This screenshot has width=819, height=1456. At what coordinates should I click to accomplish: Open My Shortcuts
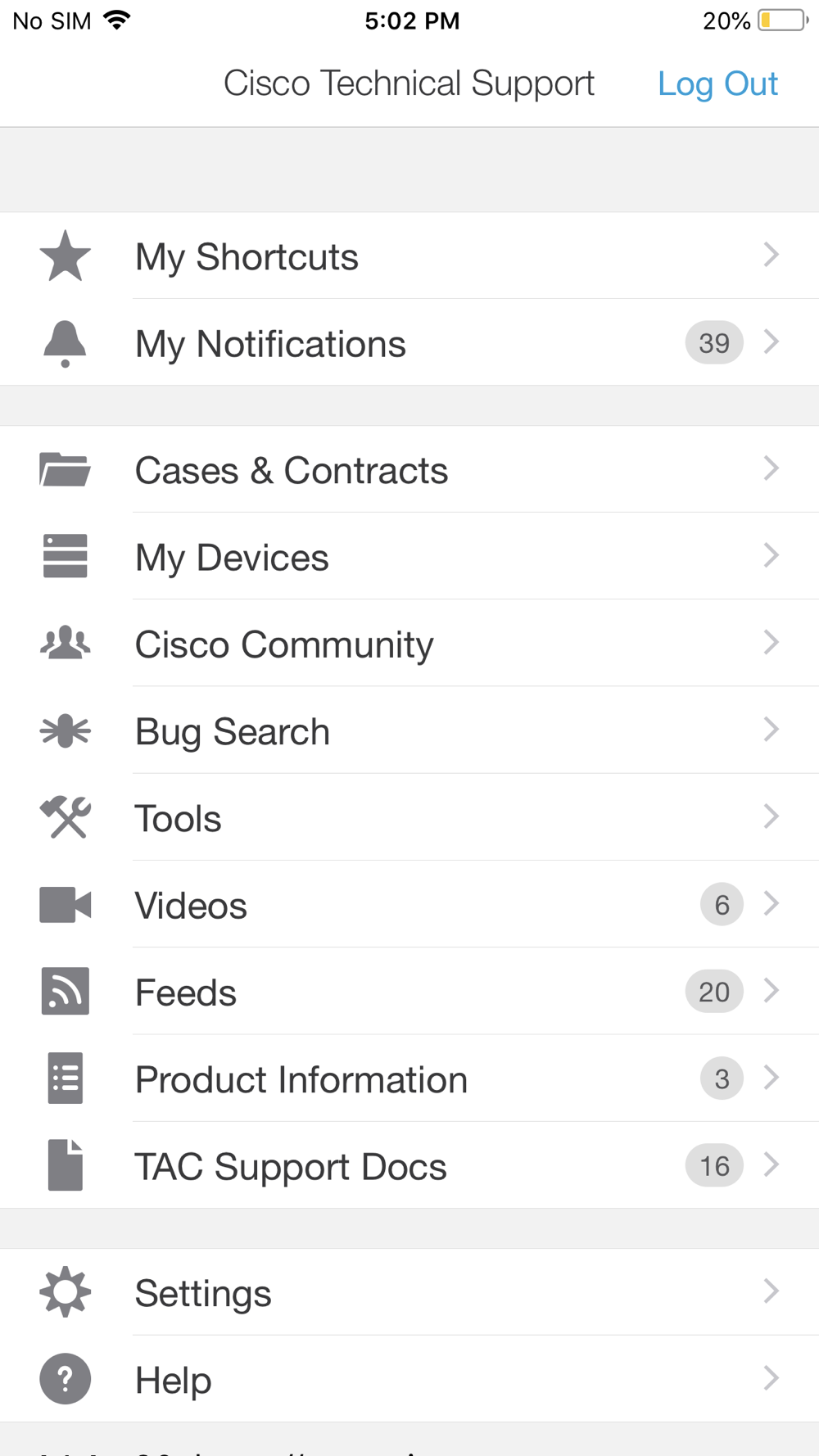coord(409,255)
